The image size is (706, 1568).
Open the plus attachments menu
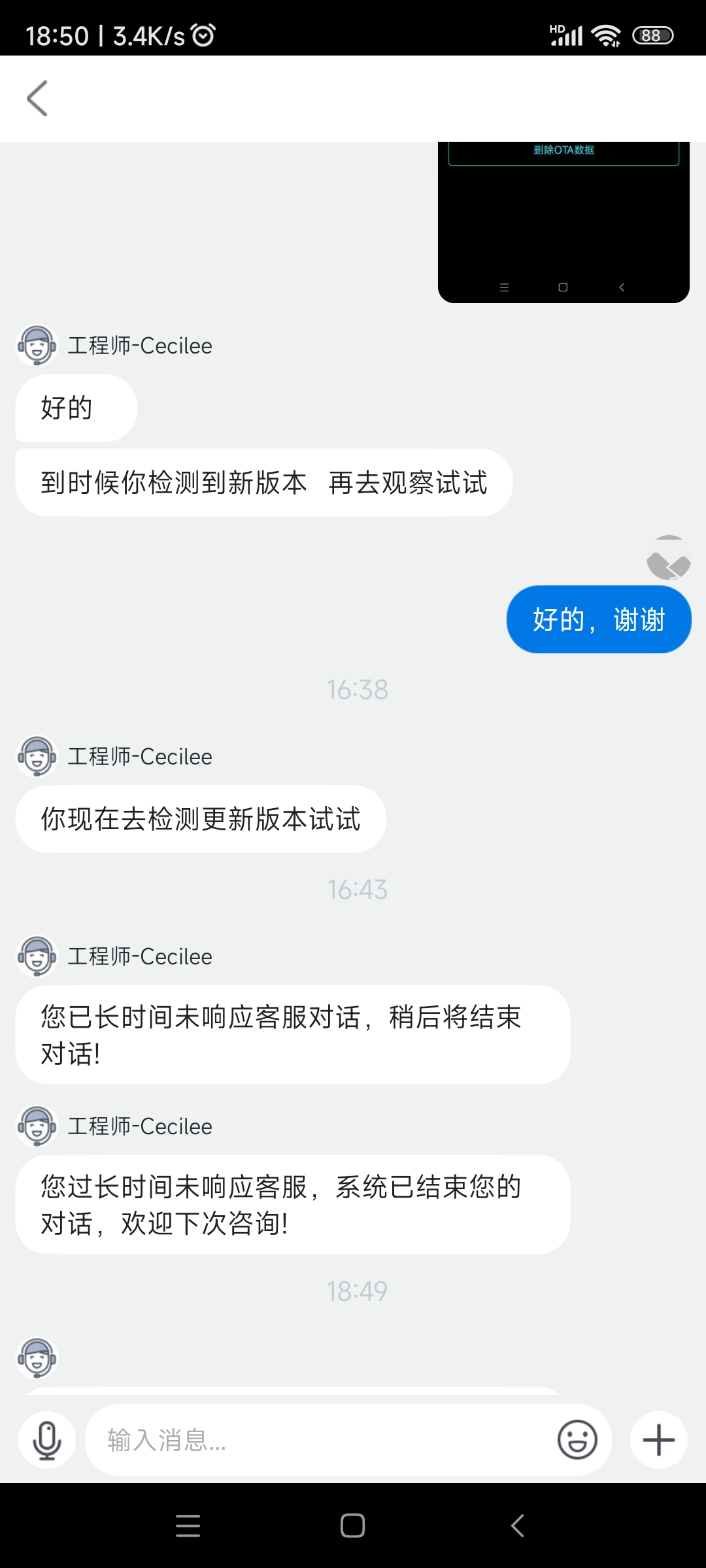[658, 1440]
